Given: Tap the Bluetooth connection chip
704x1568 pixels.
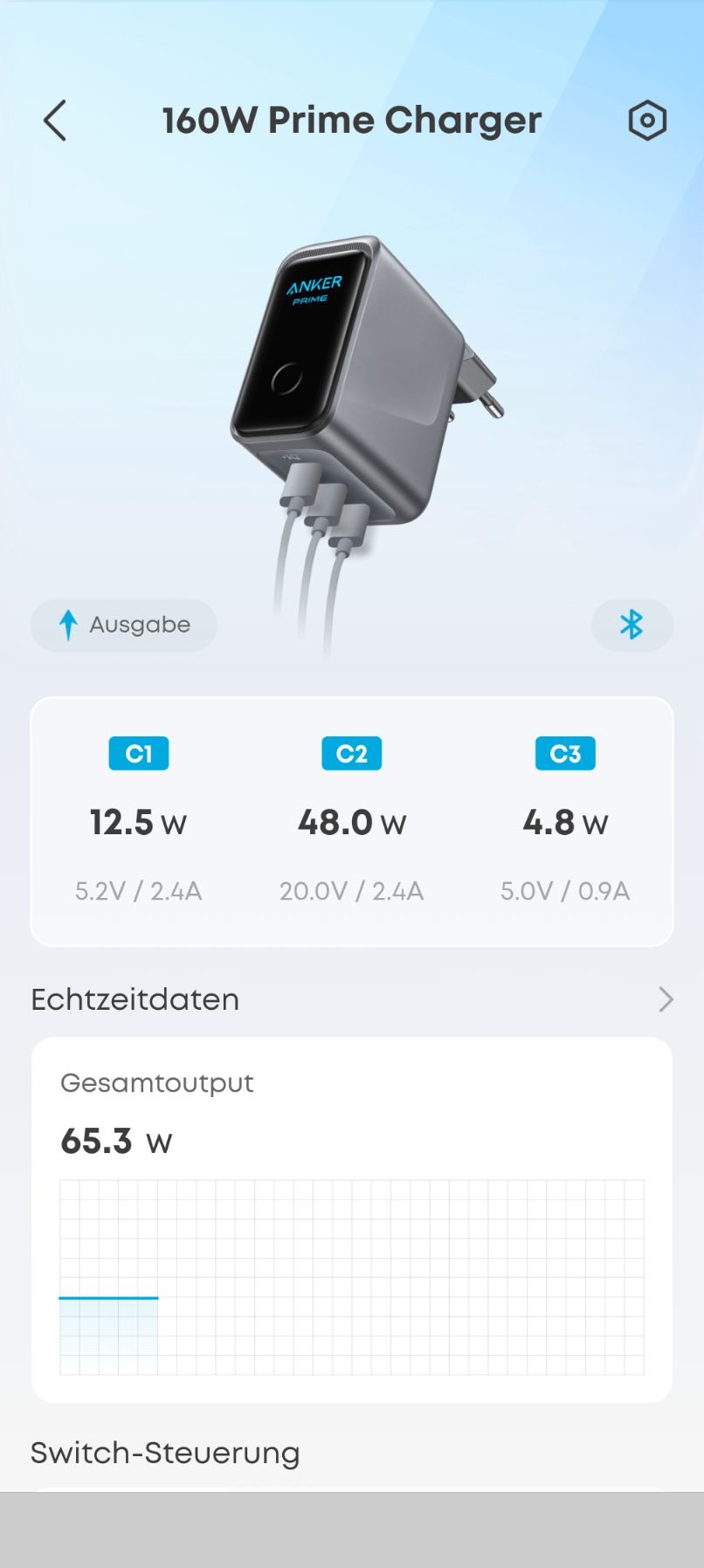Looking at the screenshot, I should (x=632, y=625).
